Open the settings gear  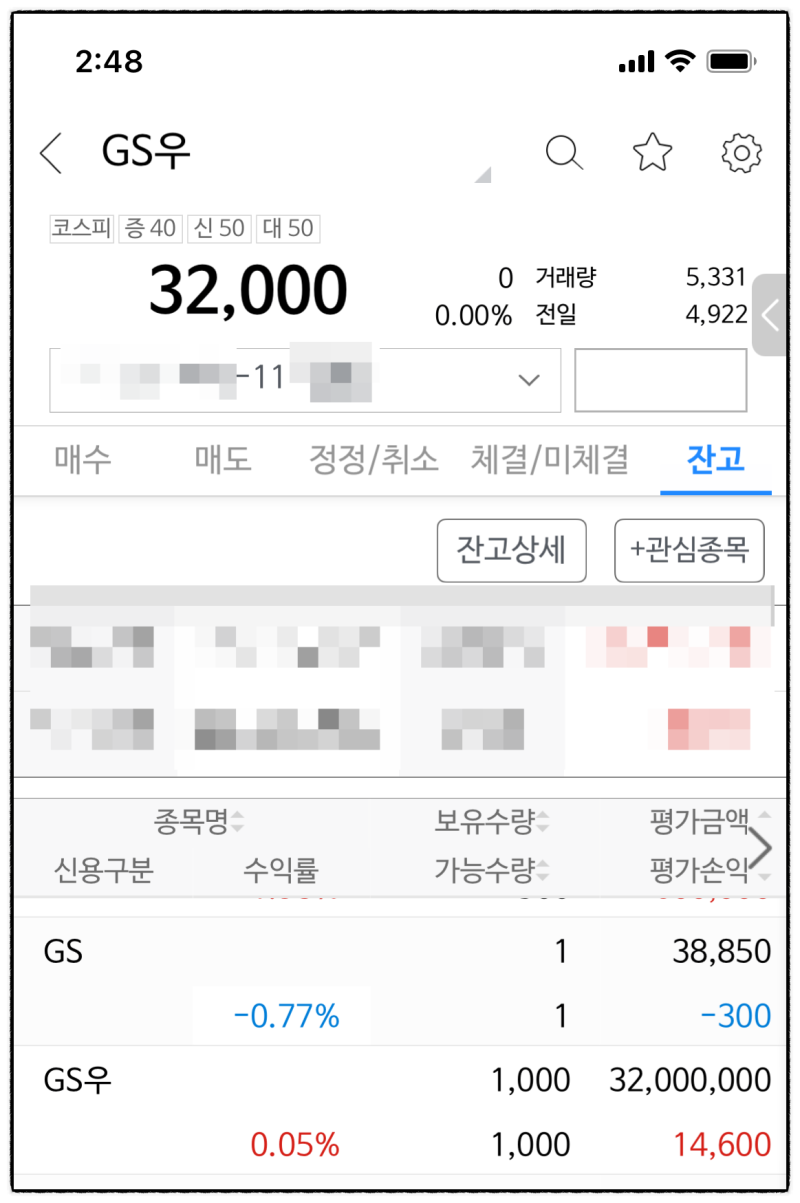(x=740, y=153)
